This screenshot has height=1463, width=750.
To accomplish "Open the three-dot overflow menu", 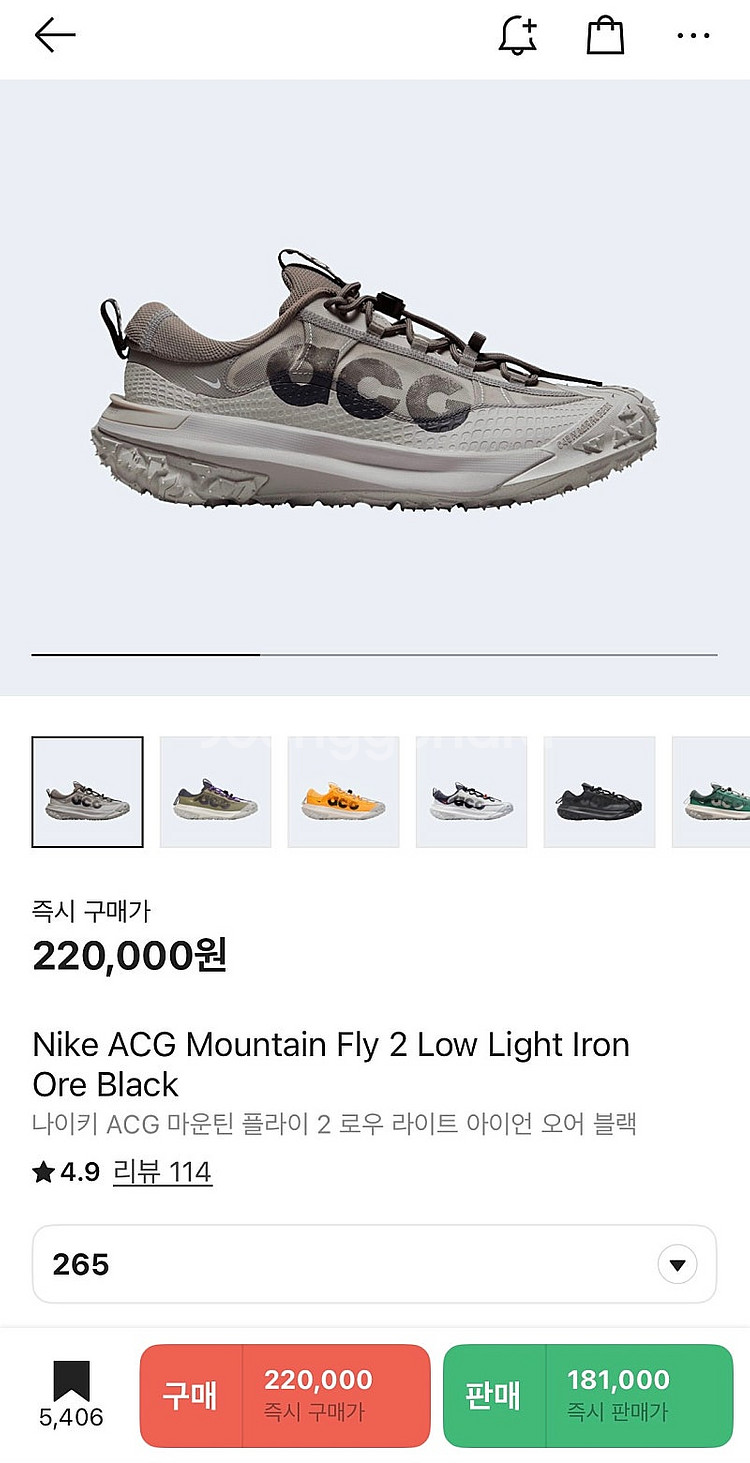I will pyautogui.click(x=693, y=36).
